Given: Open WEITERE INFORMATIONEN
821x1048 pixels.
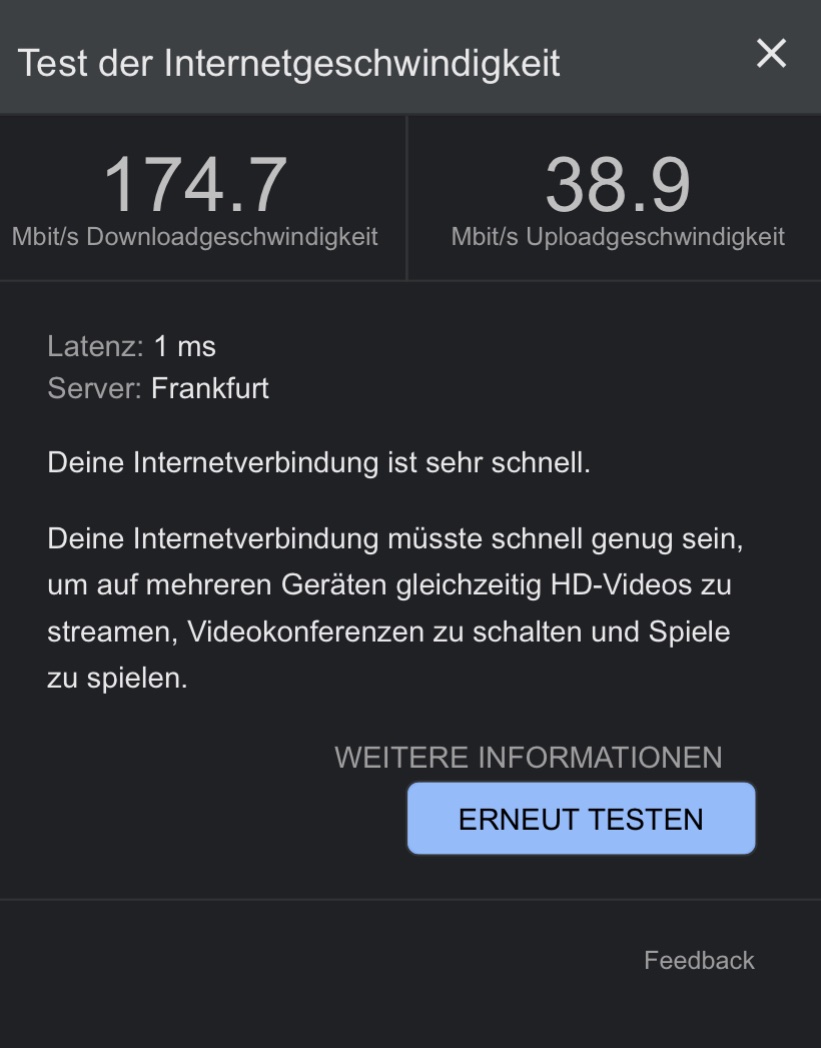Looking at the screenshot, I should pos(528,757).
